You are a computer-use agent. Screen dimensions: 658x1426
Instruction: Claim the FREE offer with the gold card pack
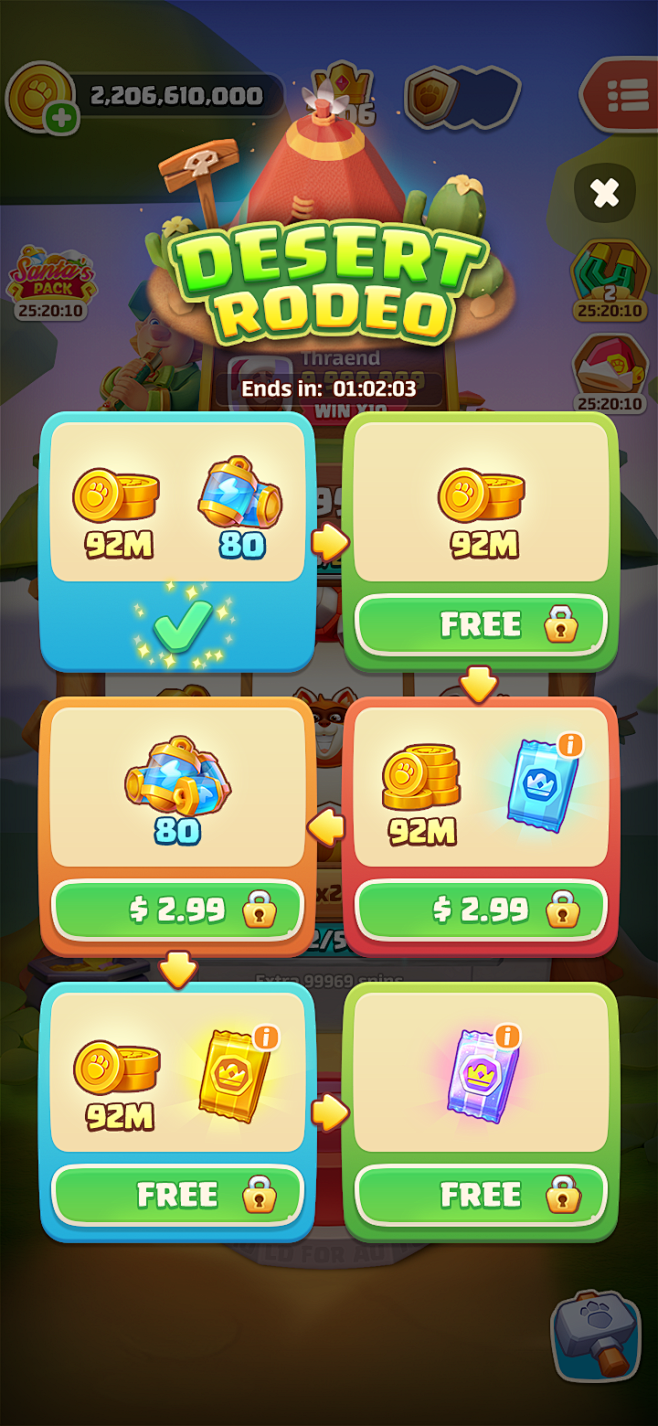(x=177, y=1195)
